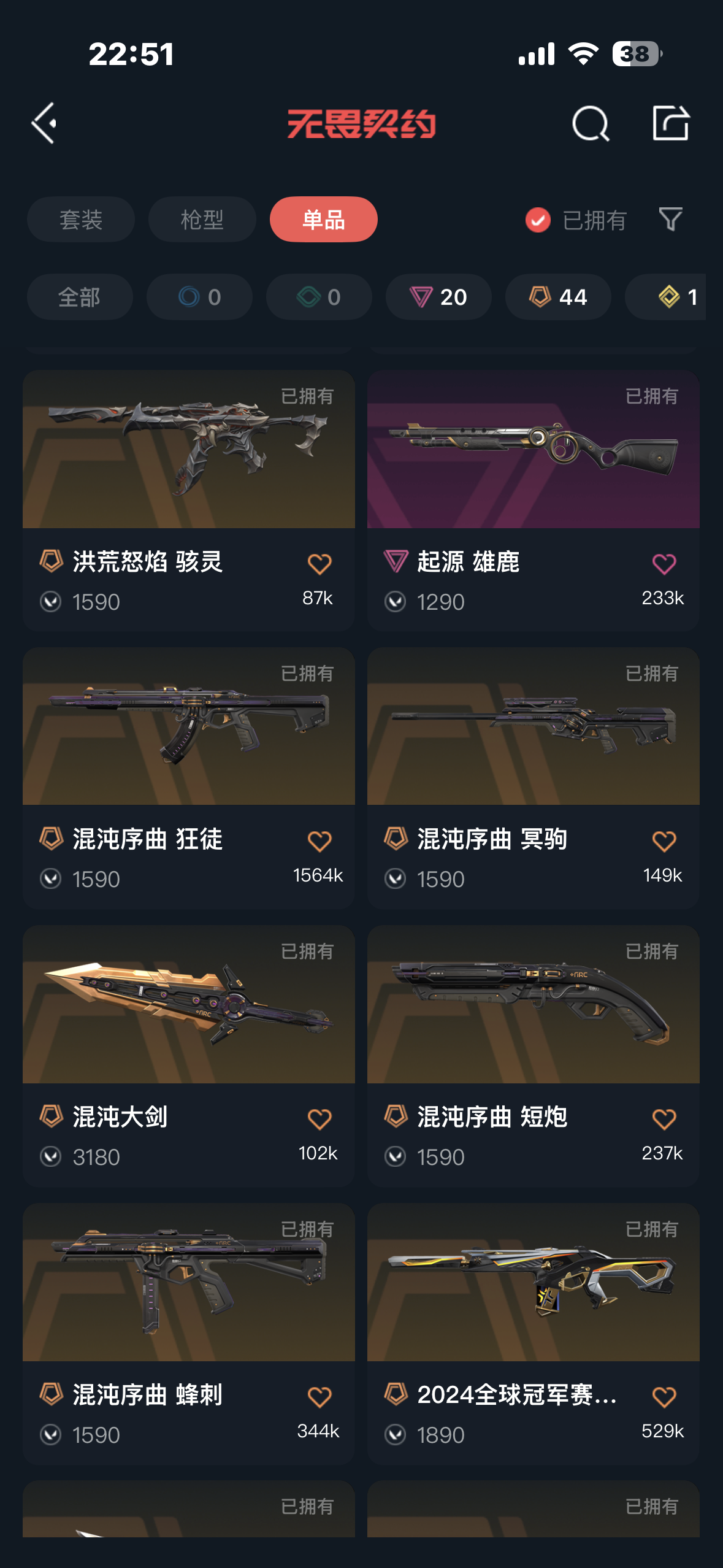Select the 单品 tab

pyautogui.click(x=323, y=220)
